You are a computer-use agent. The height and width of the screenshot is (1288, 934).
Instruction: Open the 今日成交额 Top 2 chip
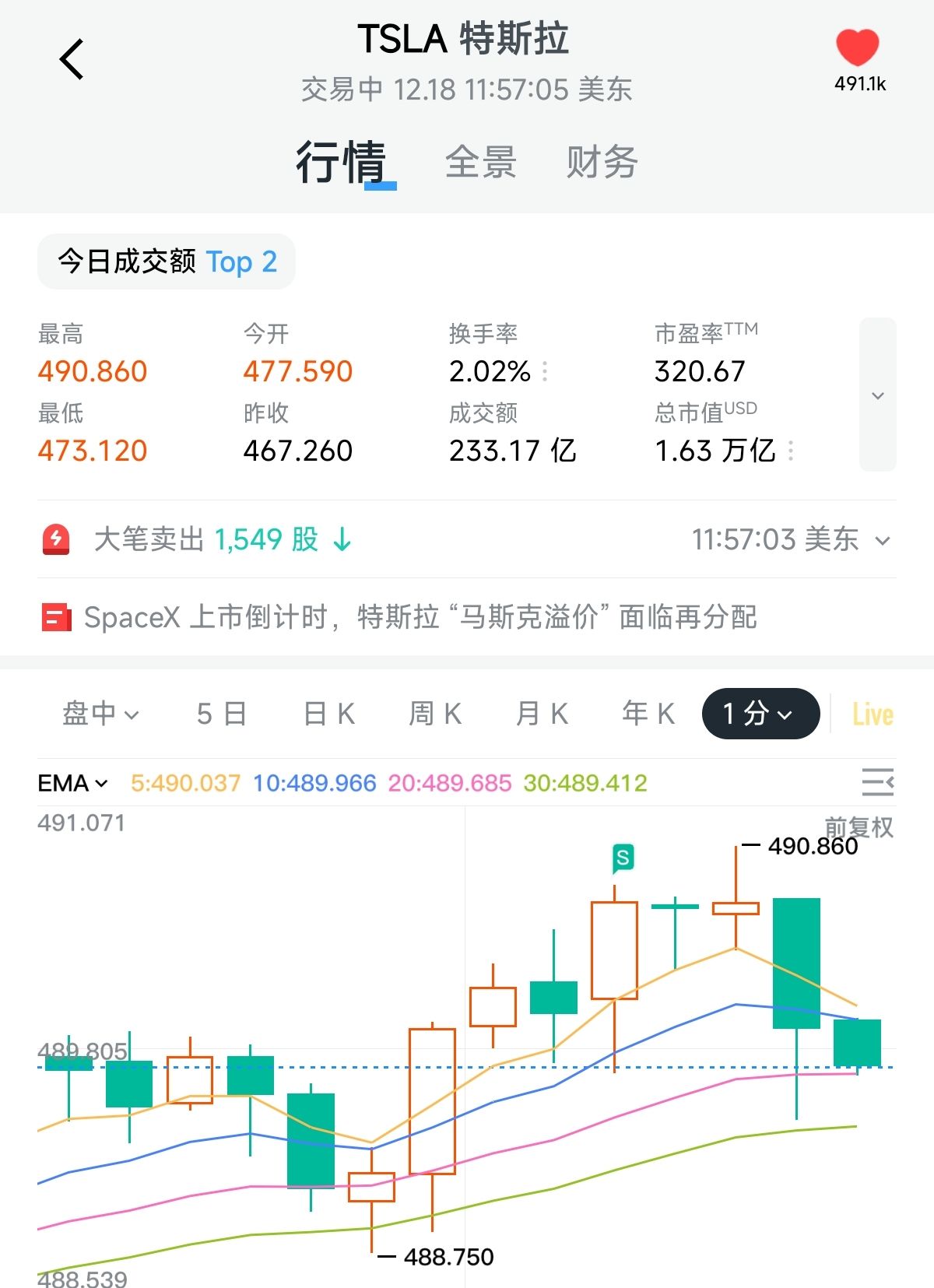point(167,262)
